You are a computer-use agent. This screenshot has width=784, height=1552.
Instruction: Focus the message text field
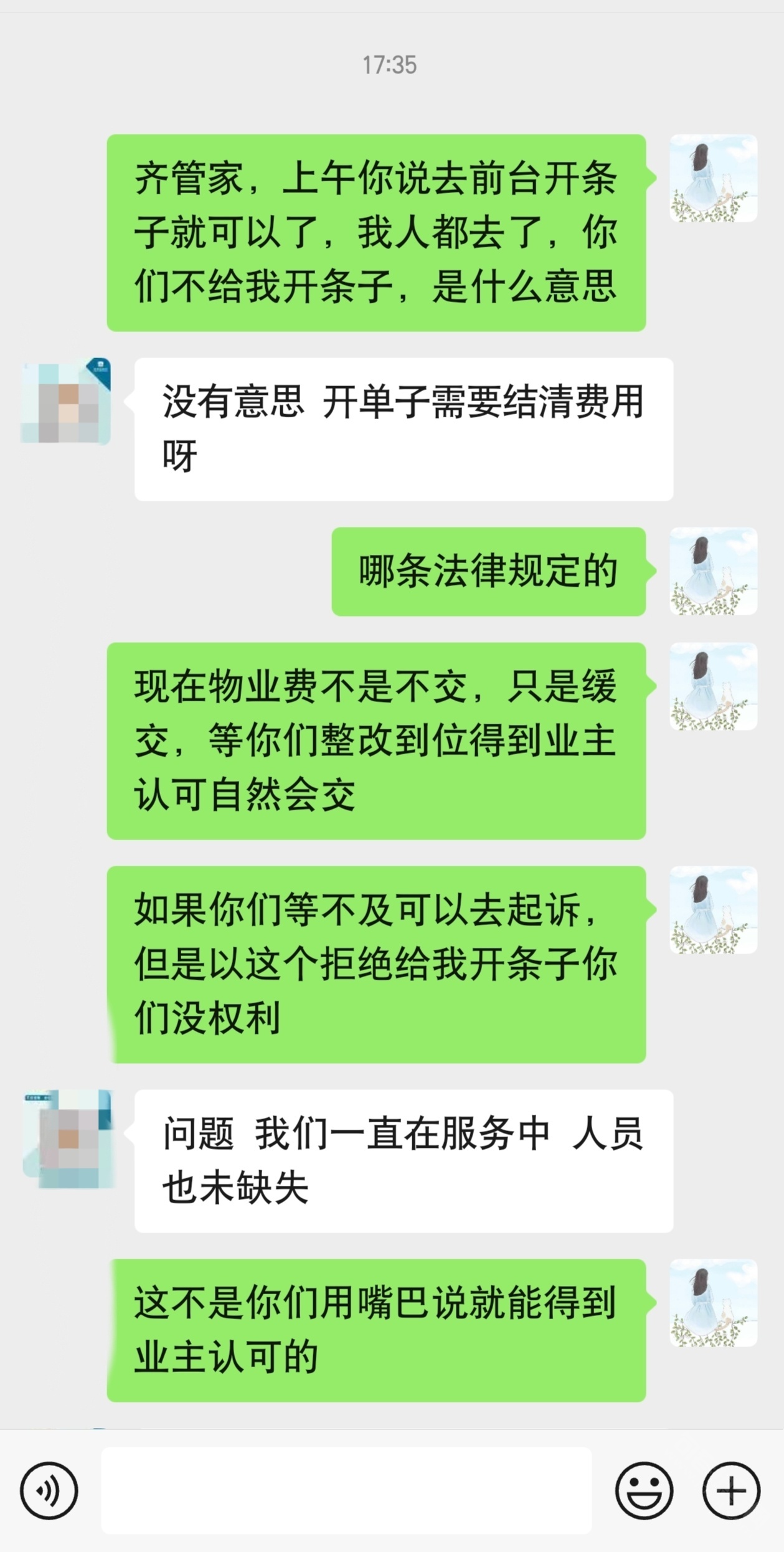coord(346,1490)
